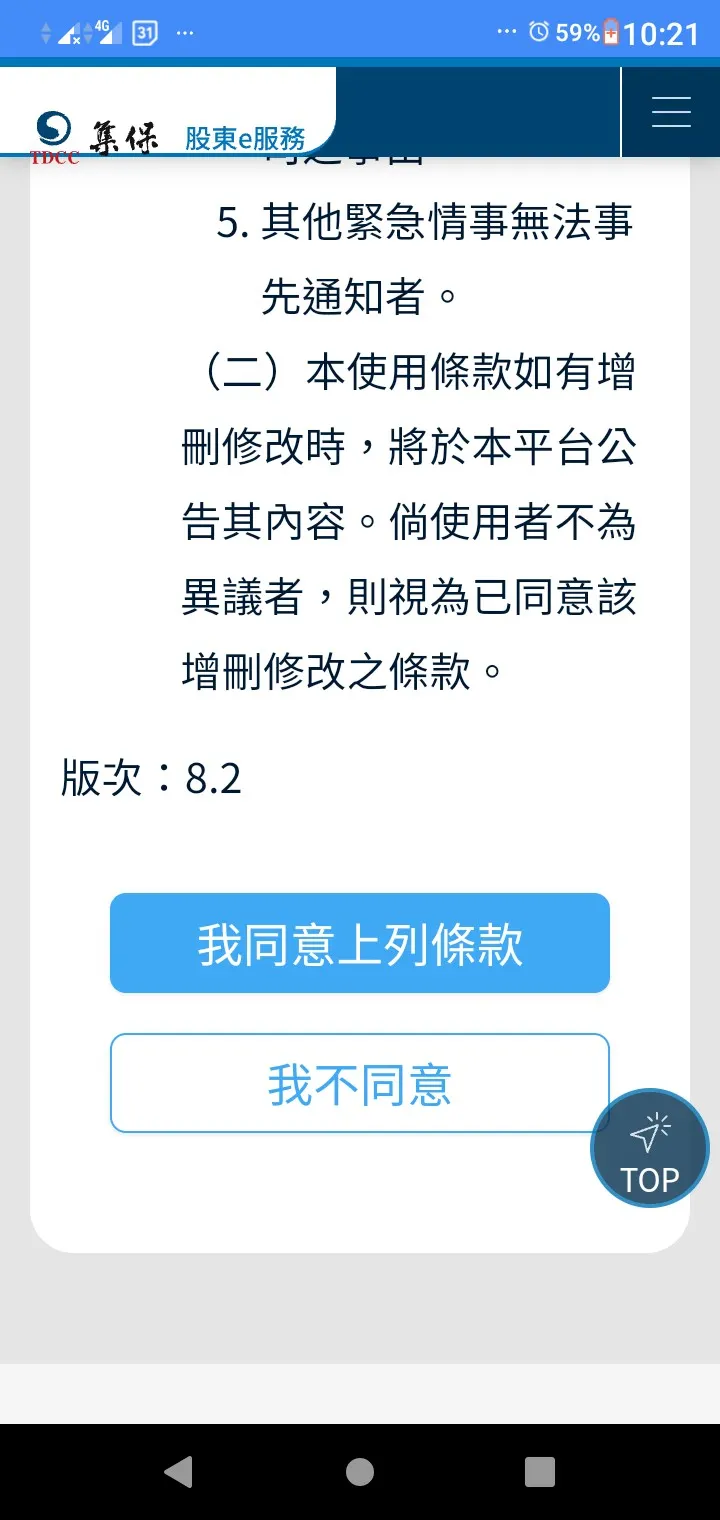Open the 股東e服務 service link

pos(245,139)
